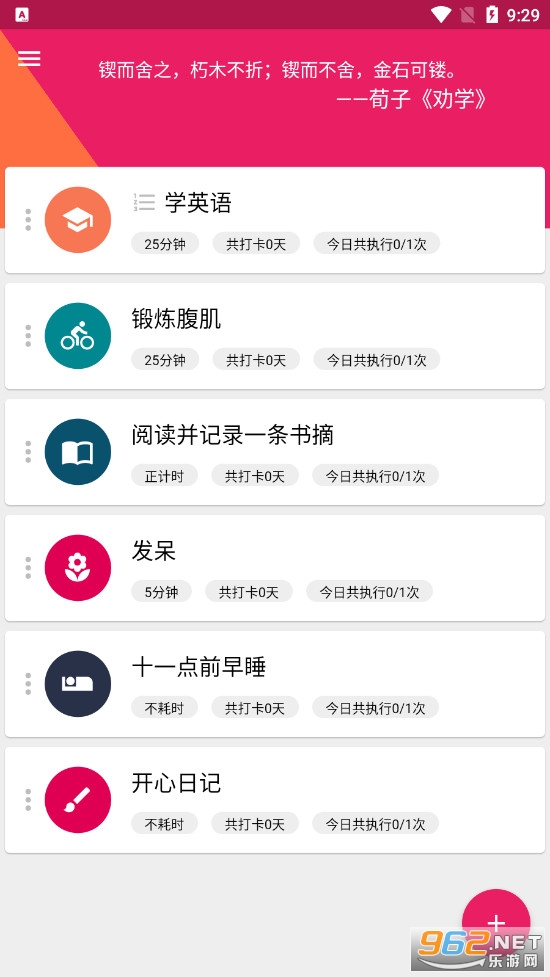Open the 锻炼腹肌 habit card
550x977 pixels.
point(275,336)
